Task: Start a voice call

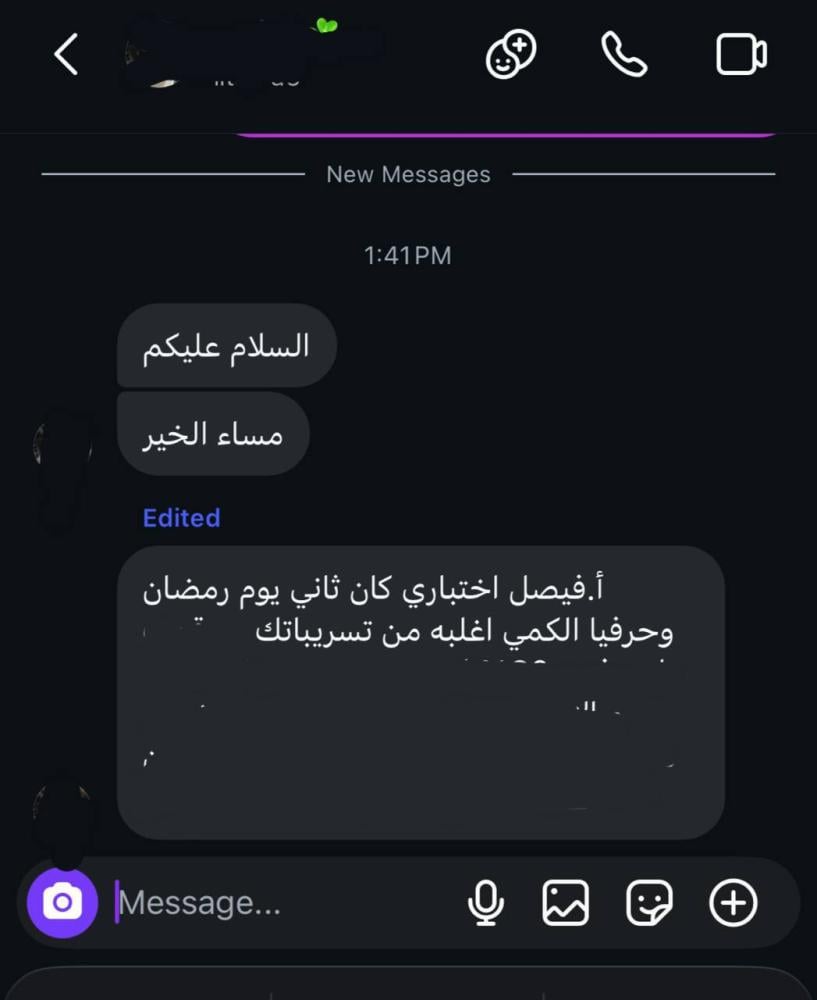Action: tap(625, 54)
